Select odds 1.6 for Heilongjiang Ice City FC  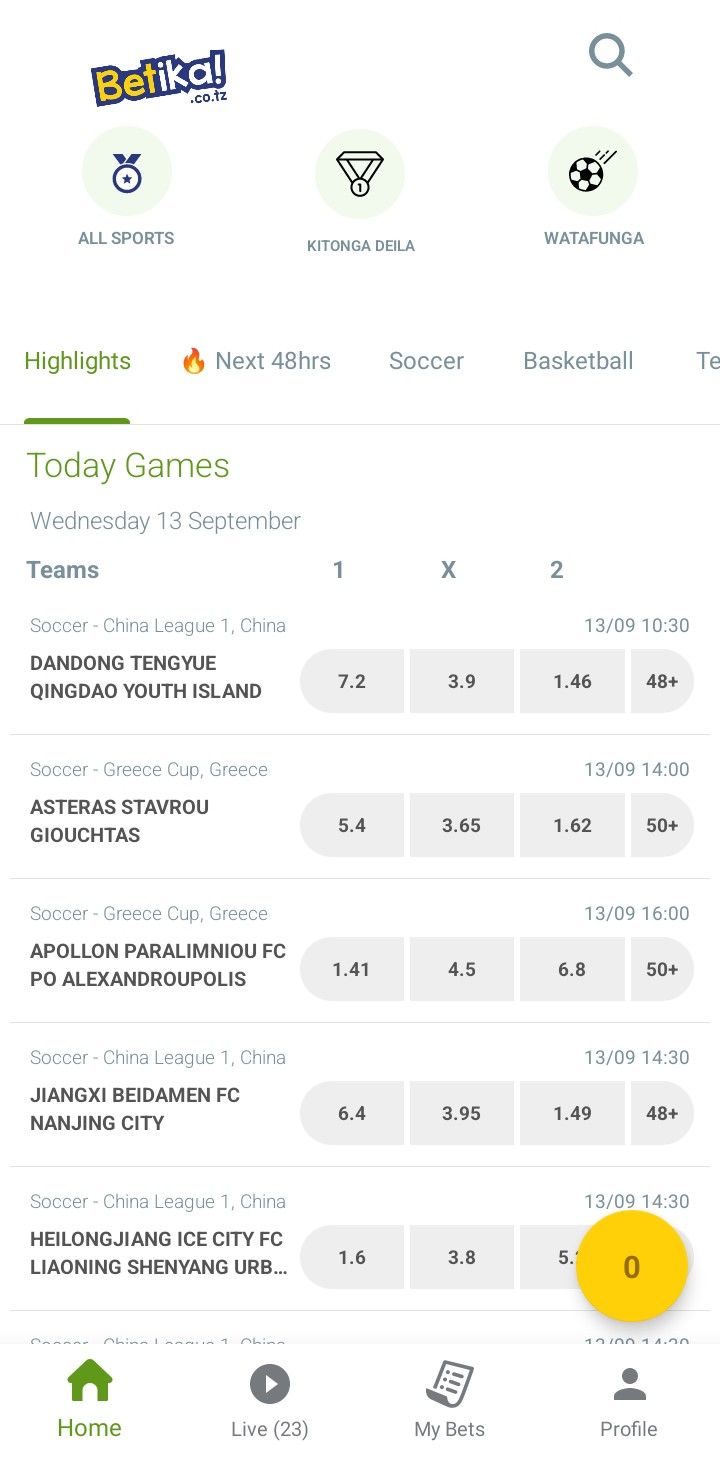pos(352,1257)
